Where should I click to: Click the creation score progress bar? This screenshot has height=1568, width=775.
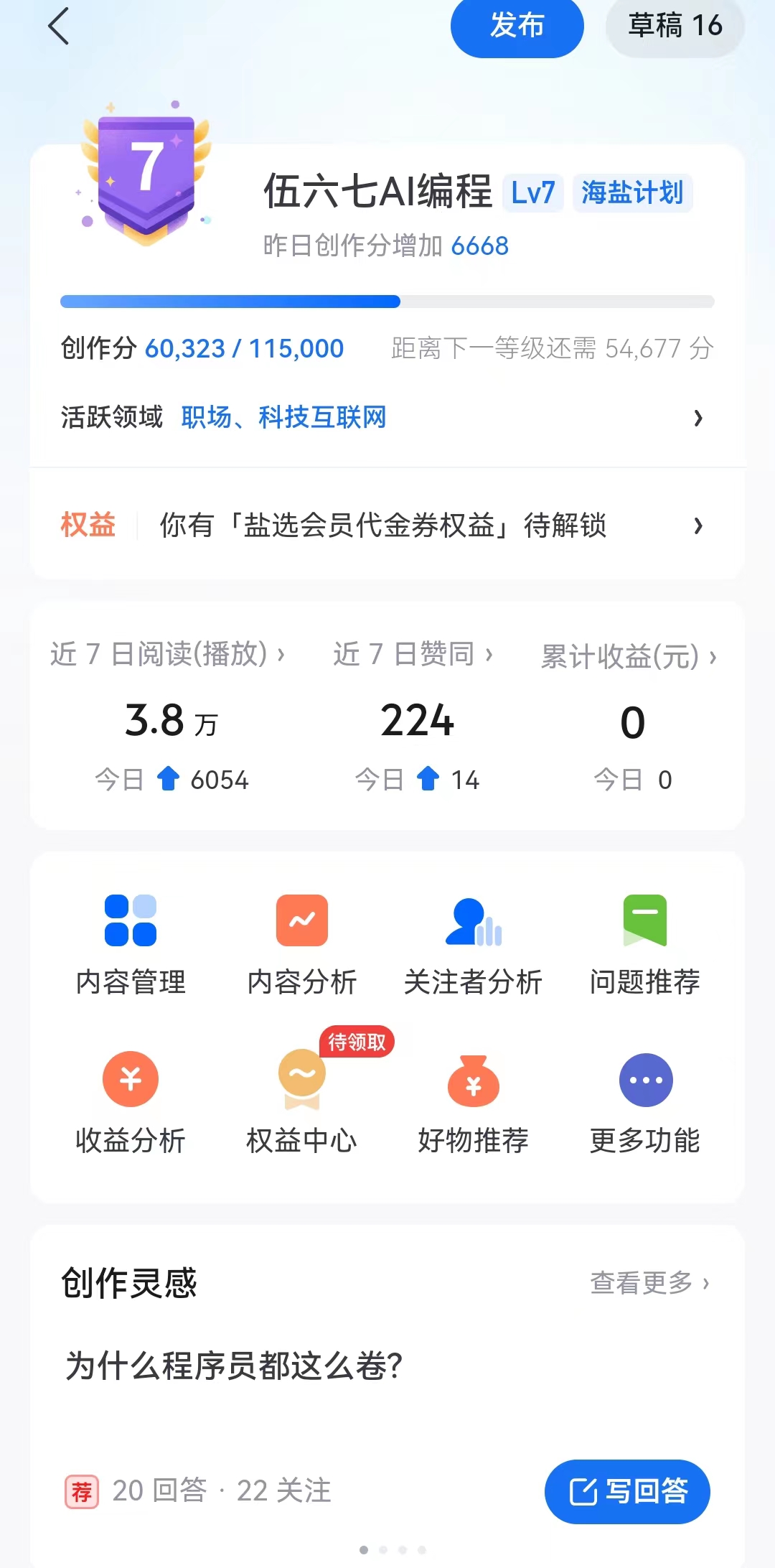coord(387,302)
